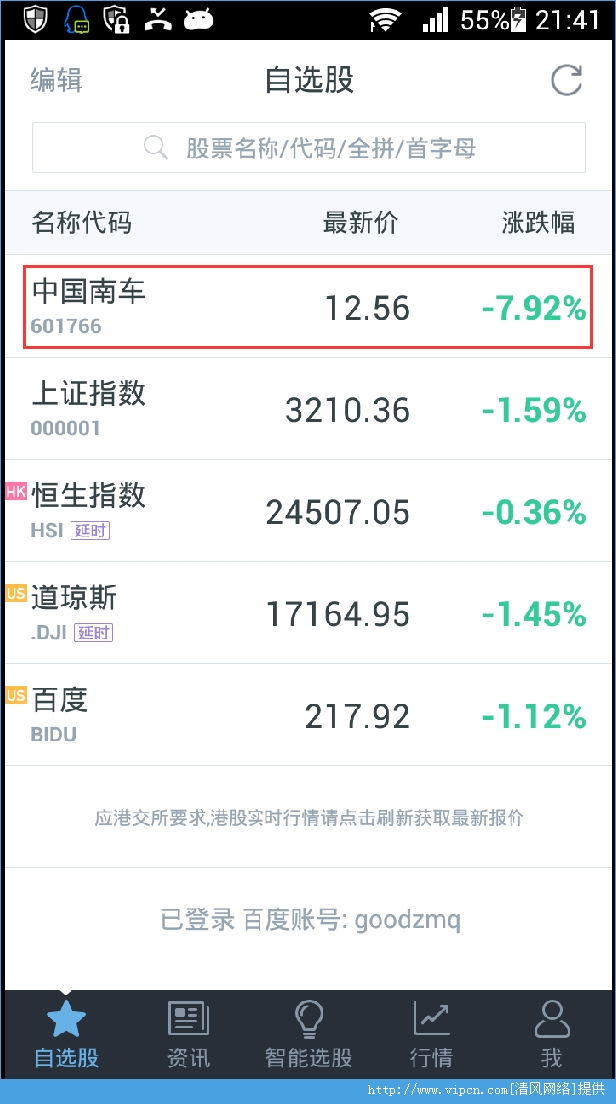This screenshot has height=1104, width=616.
Task: Select the 自选股 tab
Action: click(66, 1034)
